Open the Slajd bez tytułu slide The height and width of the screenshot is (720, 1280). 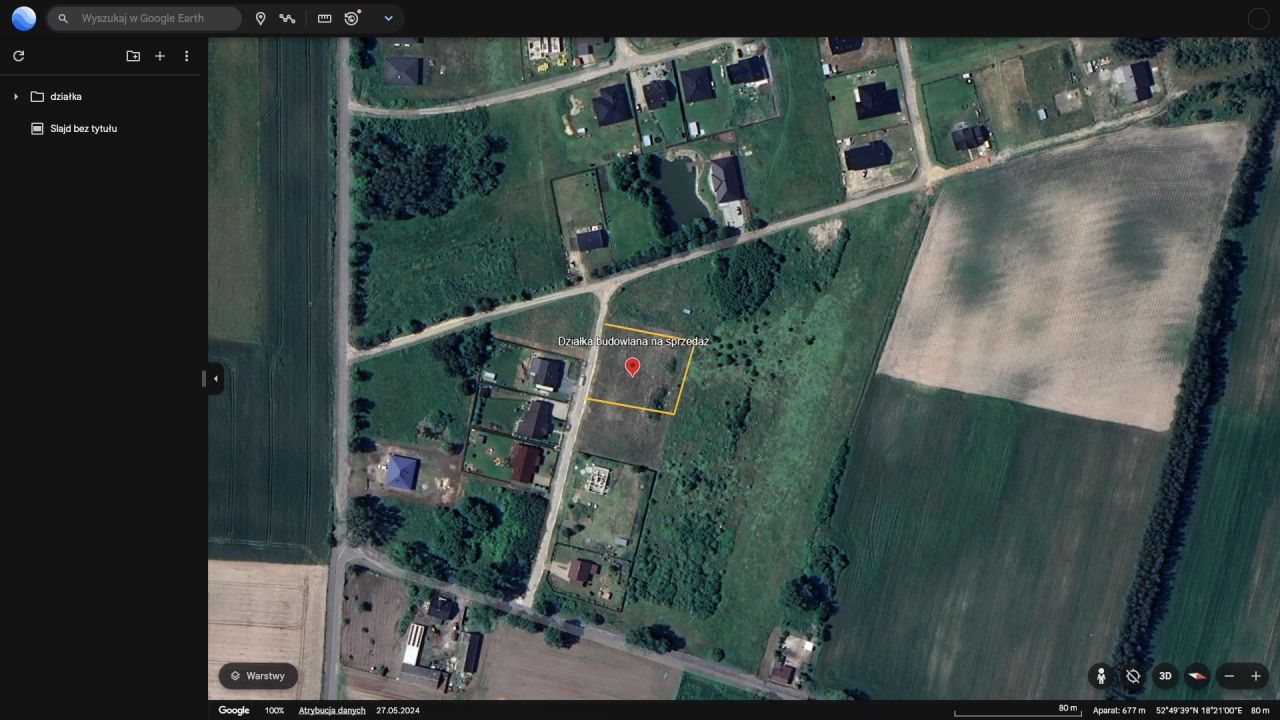coord(83,129)
